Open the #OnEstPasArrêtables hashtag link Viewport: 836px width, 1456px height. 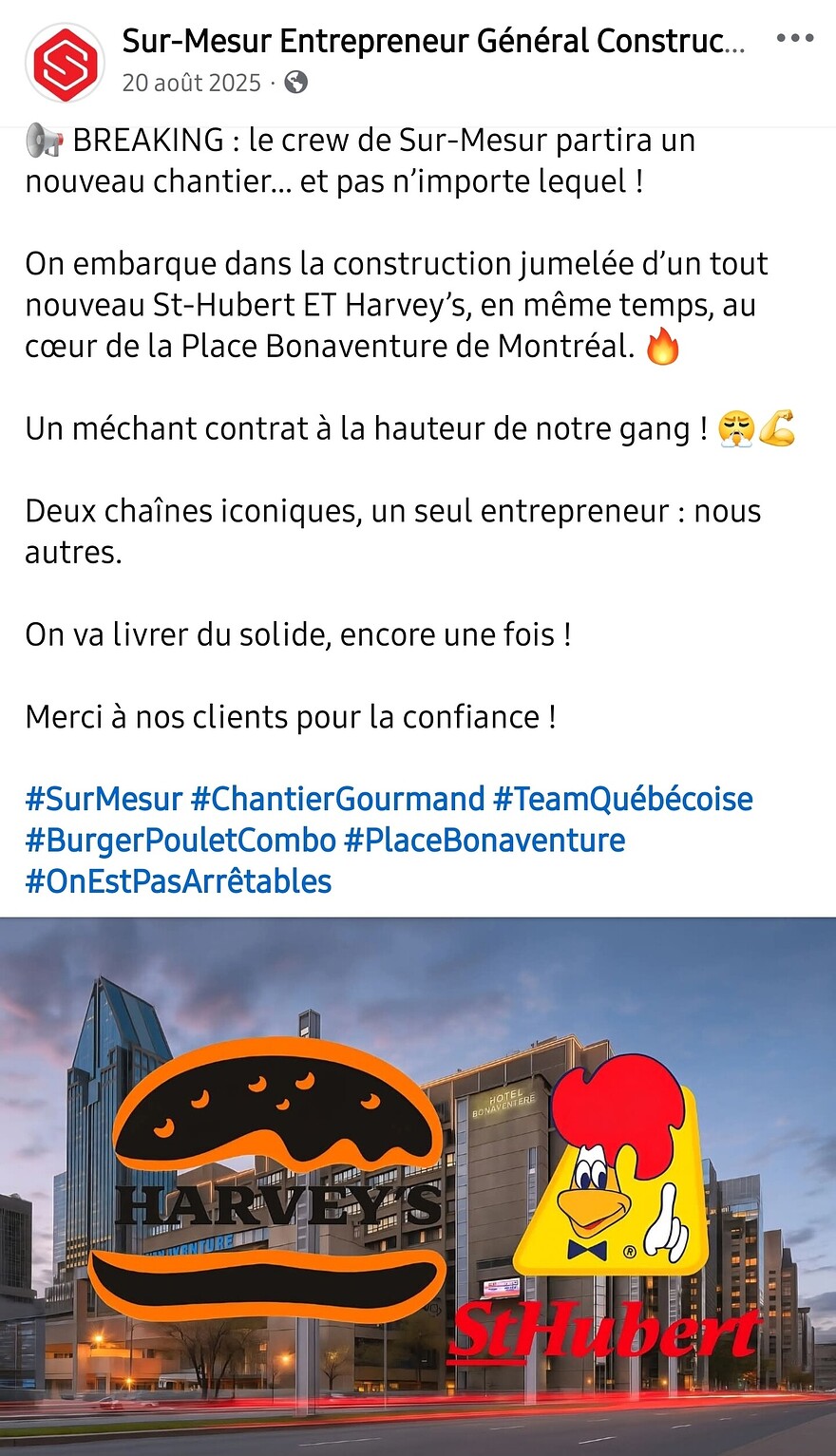[181, 881]
